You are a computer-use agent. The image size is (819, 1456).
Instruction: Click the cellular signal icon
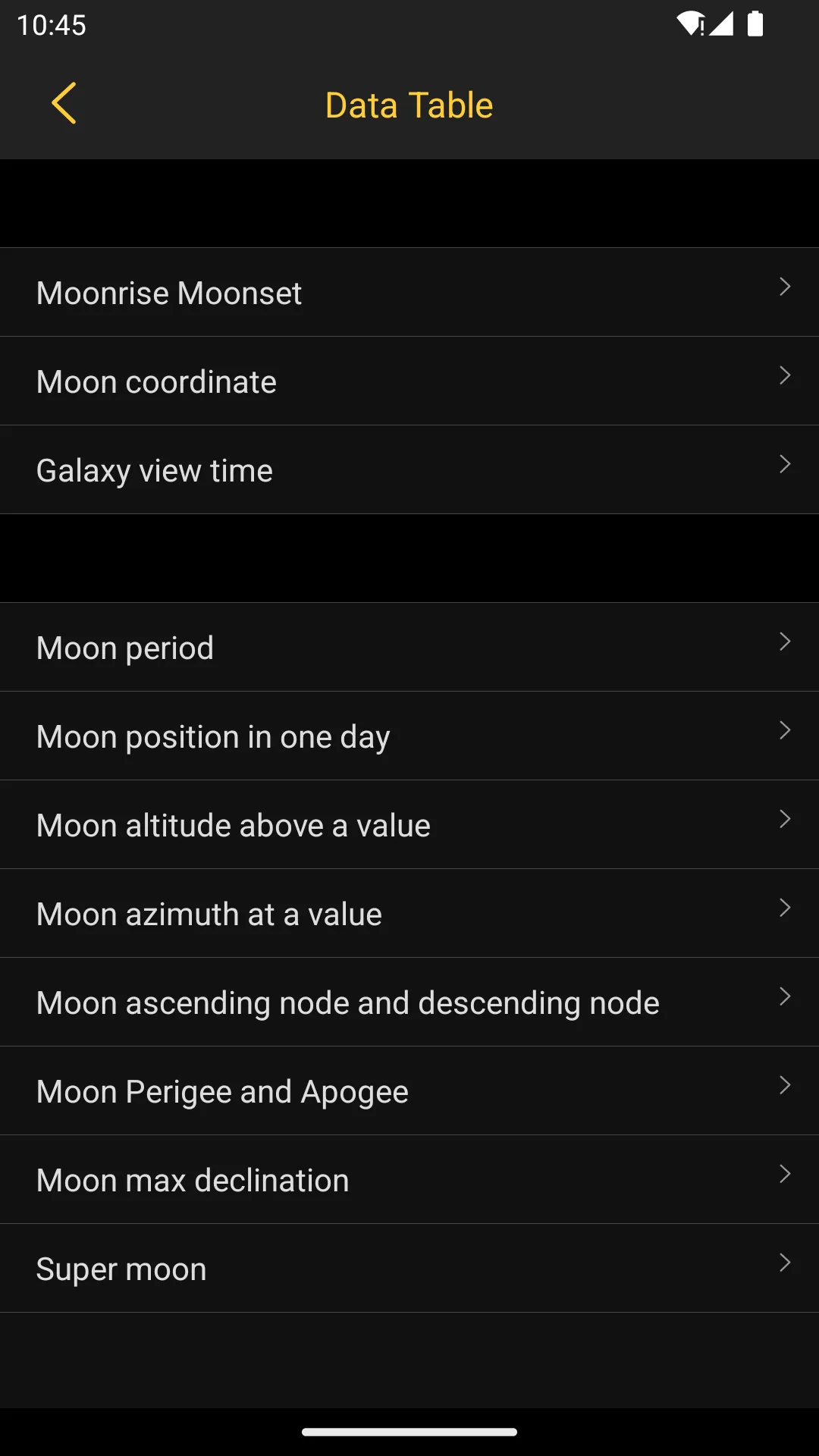[722, 25]
